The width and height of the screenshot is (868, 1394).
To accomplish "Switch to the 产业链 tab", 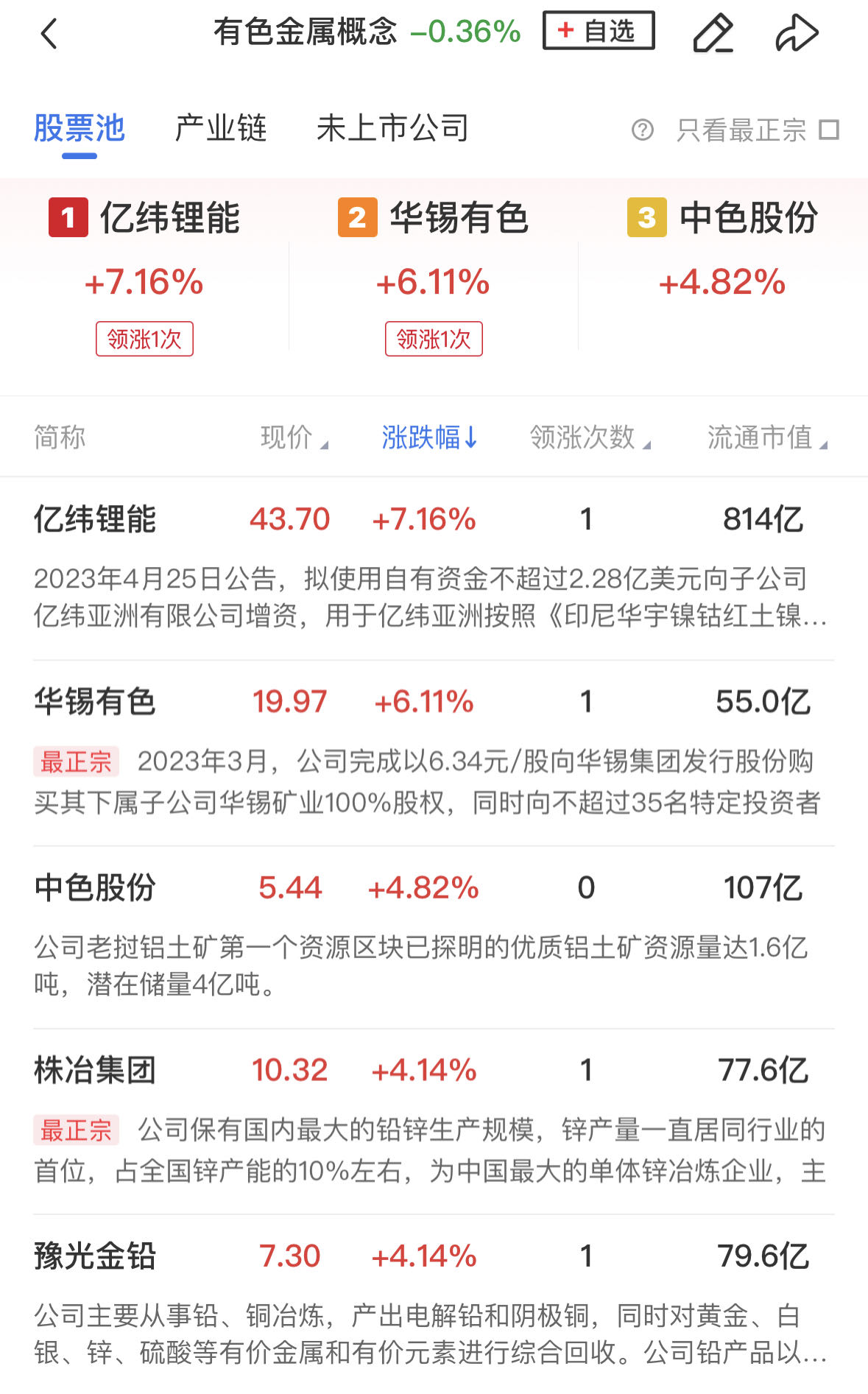I will pyautogui.click(x=220, y=129).
